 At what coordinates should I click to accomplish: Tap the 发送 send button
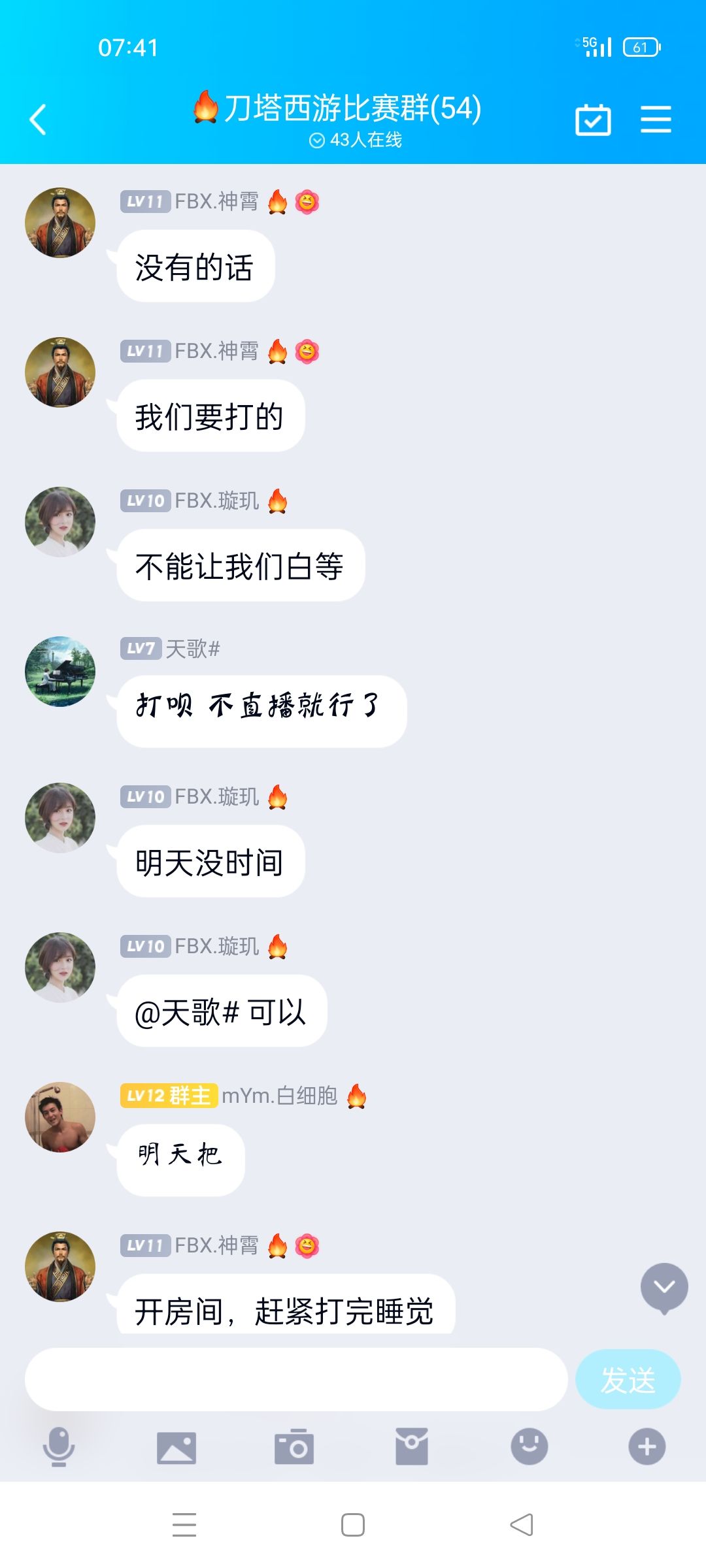pos(628,1379)
